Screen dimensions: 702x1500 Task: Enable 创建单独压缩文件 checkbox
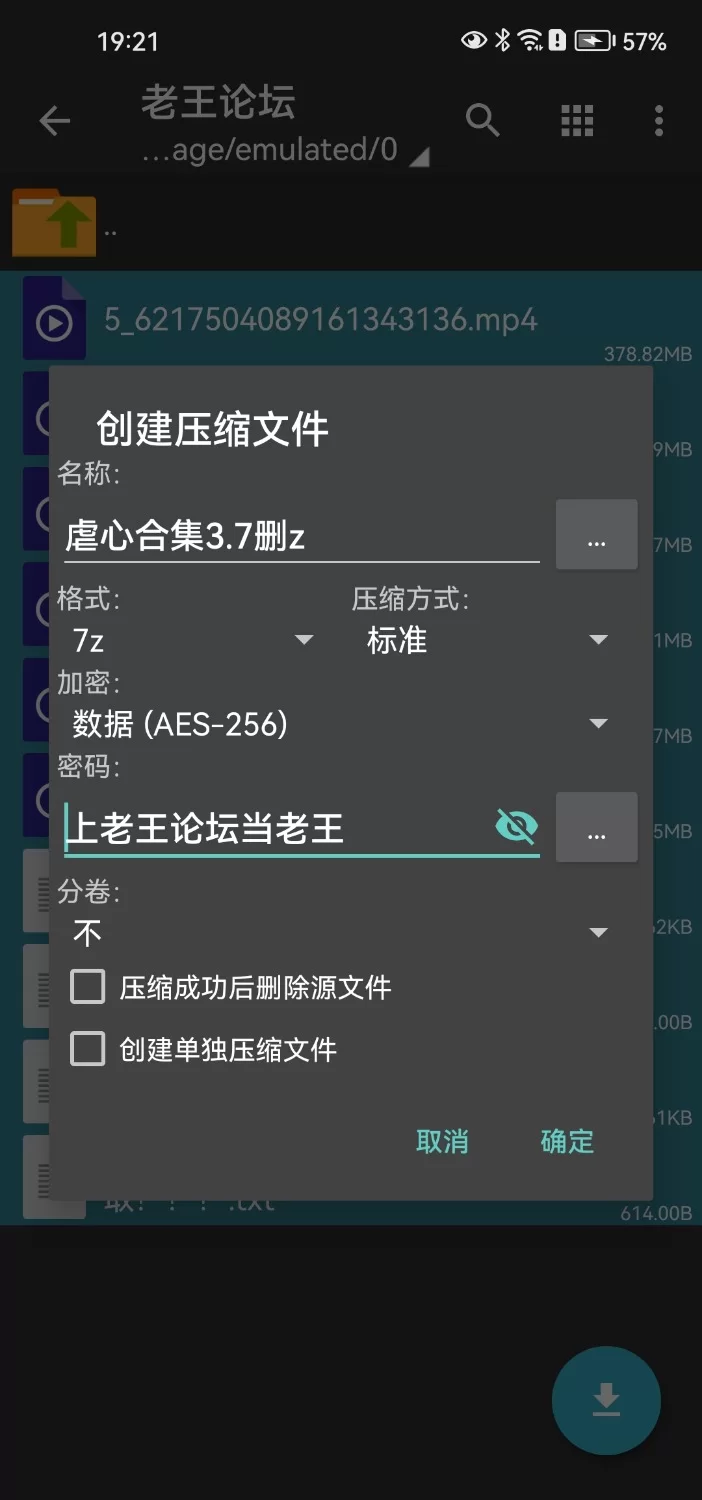(x=88, y=1049)
